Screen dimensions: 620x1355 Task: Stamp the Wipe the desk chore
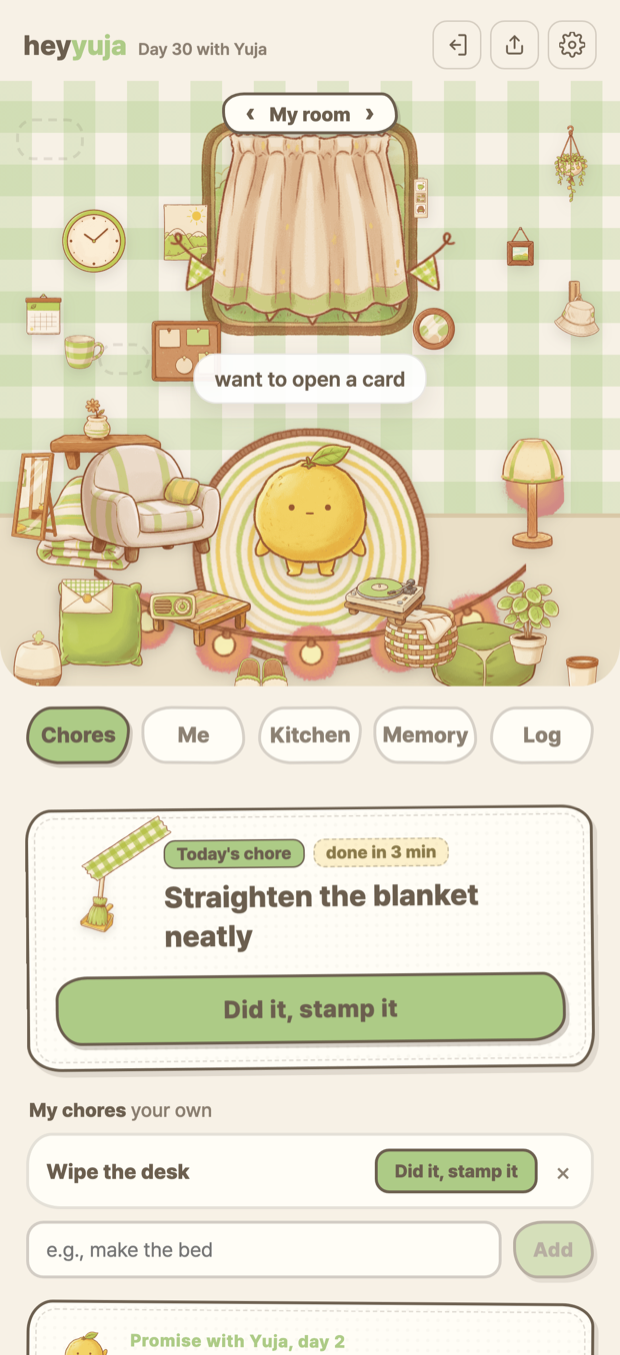click(x=456, y=1171)
